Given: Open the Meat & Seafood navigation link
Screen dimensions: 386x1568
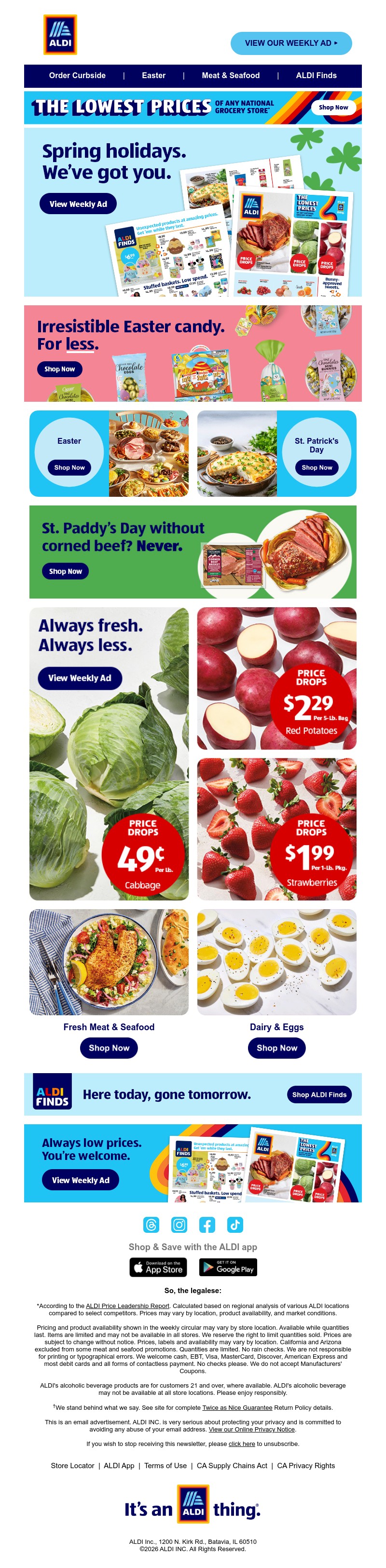Looking at the screenshot, I should 231,75.
